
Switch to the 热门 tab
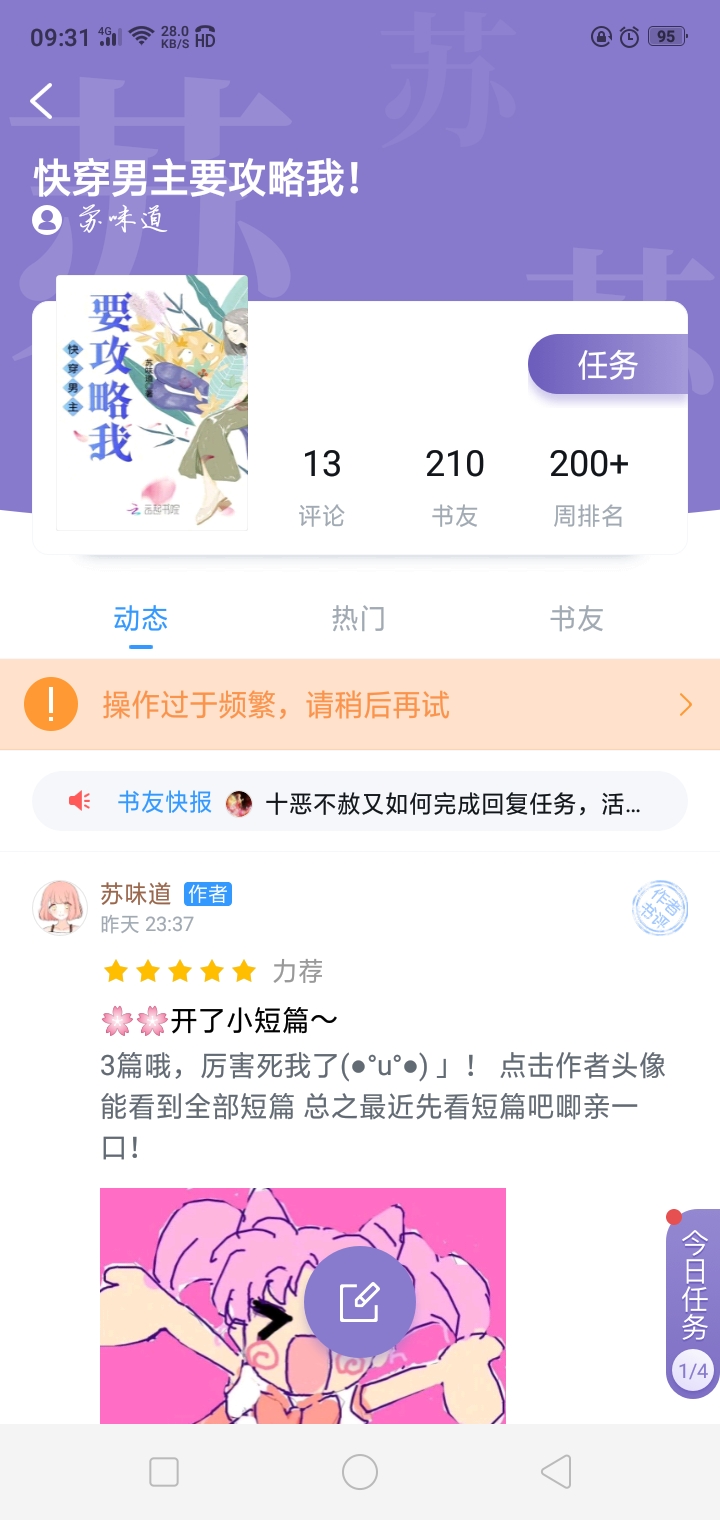(358, 619)
